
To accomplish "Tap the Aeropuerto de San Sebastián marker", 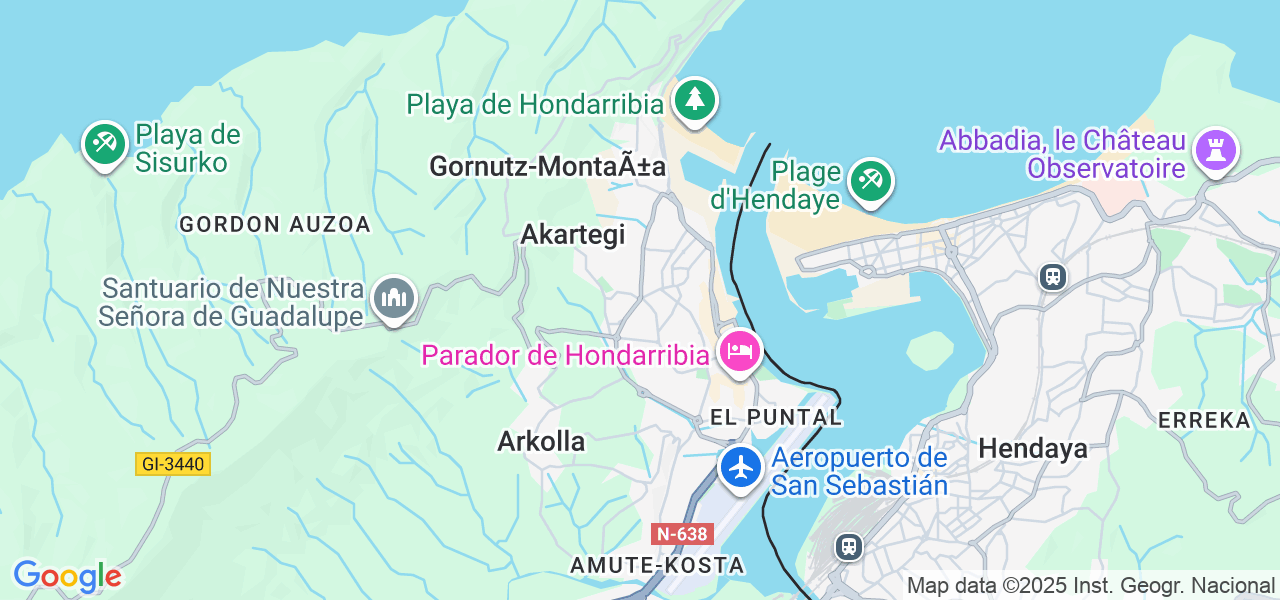I will point(741,468).
